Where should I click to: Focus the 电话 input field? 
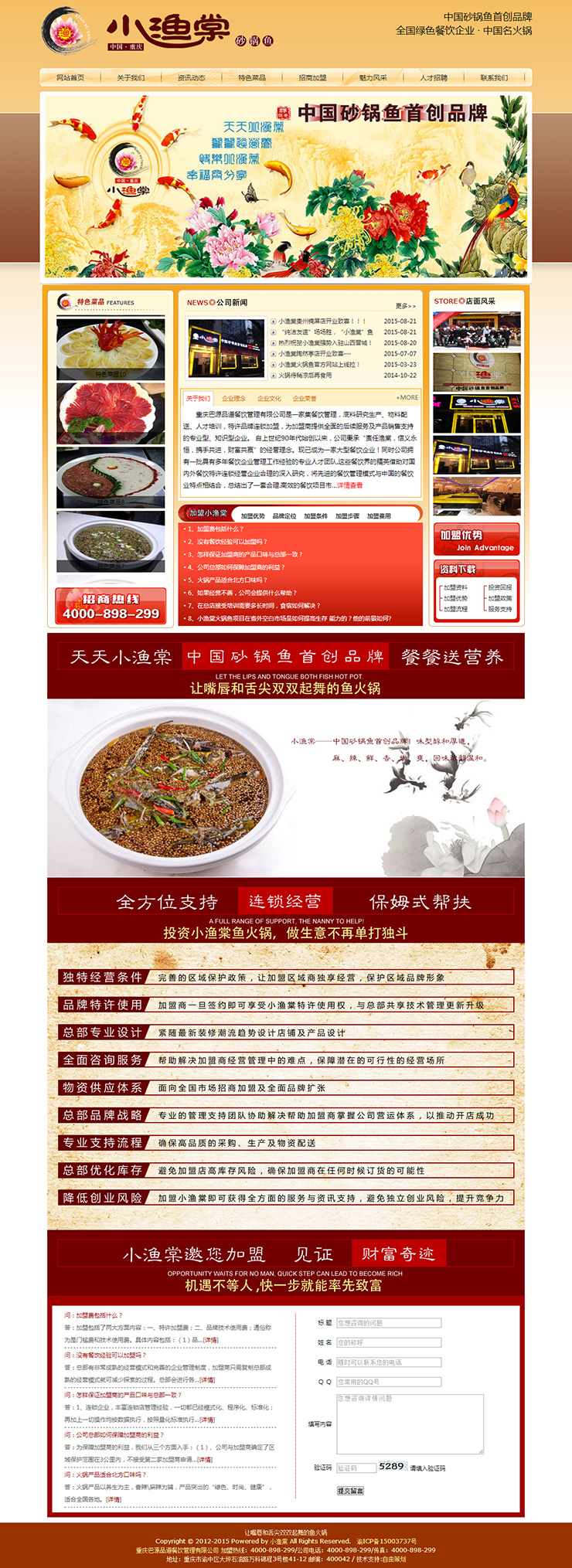389,1362
